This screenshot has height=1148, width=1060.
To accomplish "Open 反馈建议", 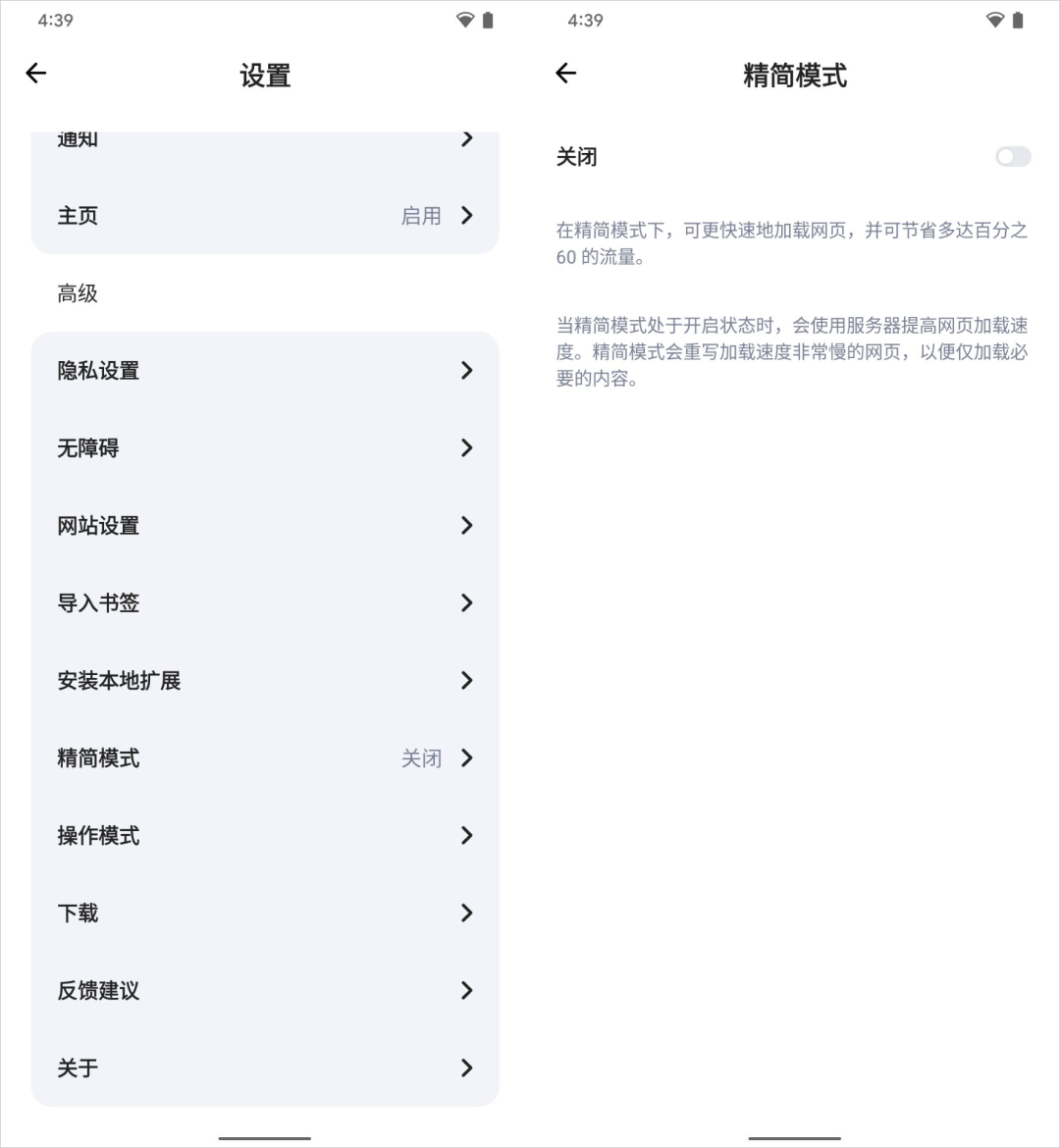I will 265,991.
